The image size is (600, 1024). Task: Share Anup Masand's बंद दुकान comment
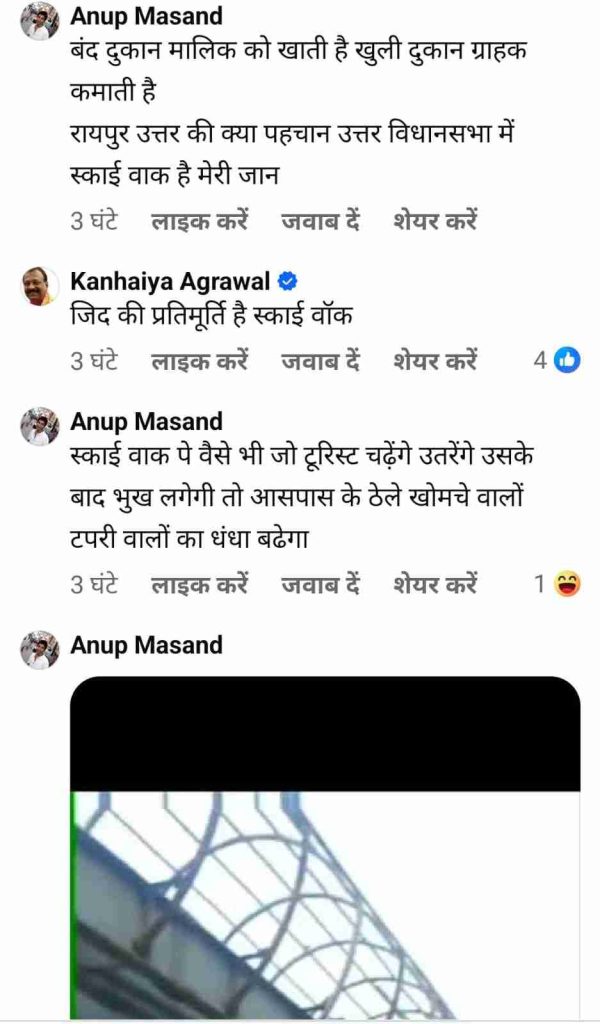tap(436, 221)
